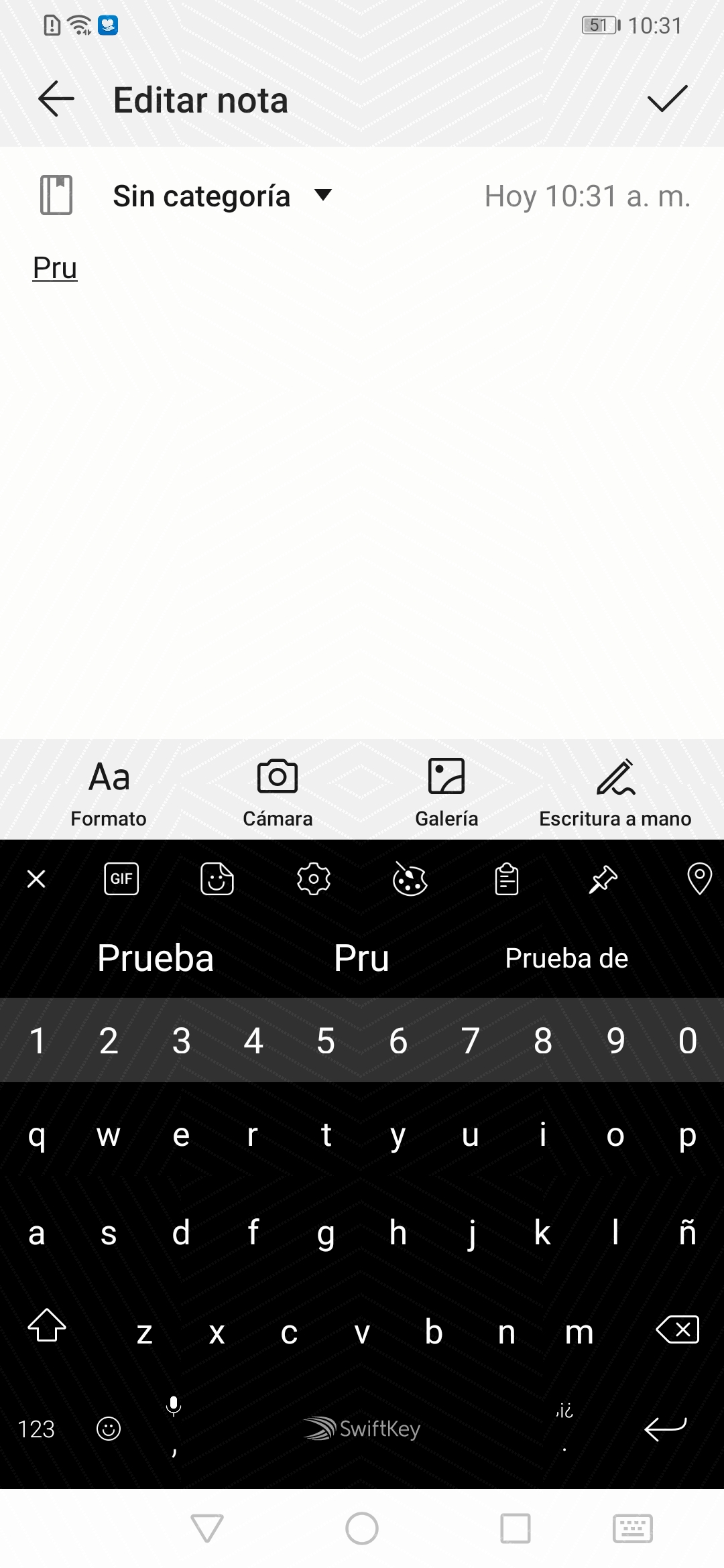724x1568 pixels.
Task: Tap the backspace key
Action: click(x=678, y=1329)
